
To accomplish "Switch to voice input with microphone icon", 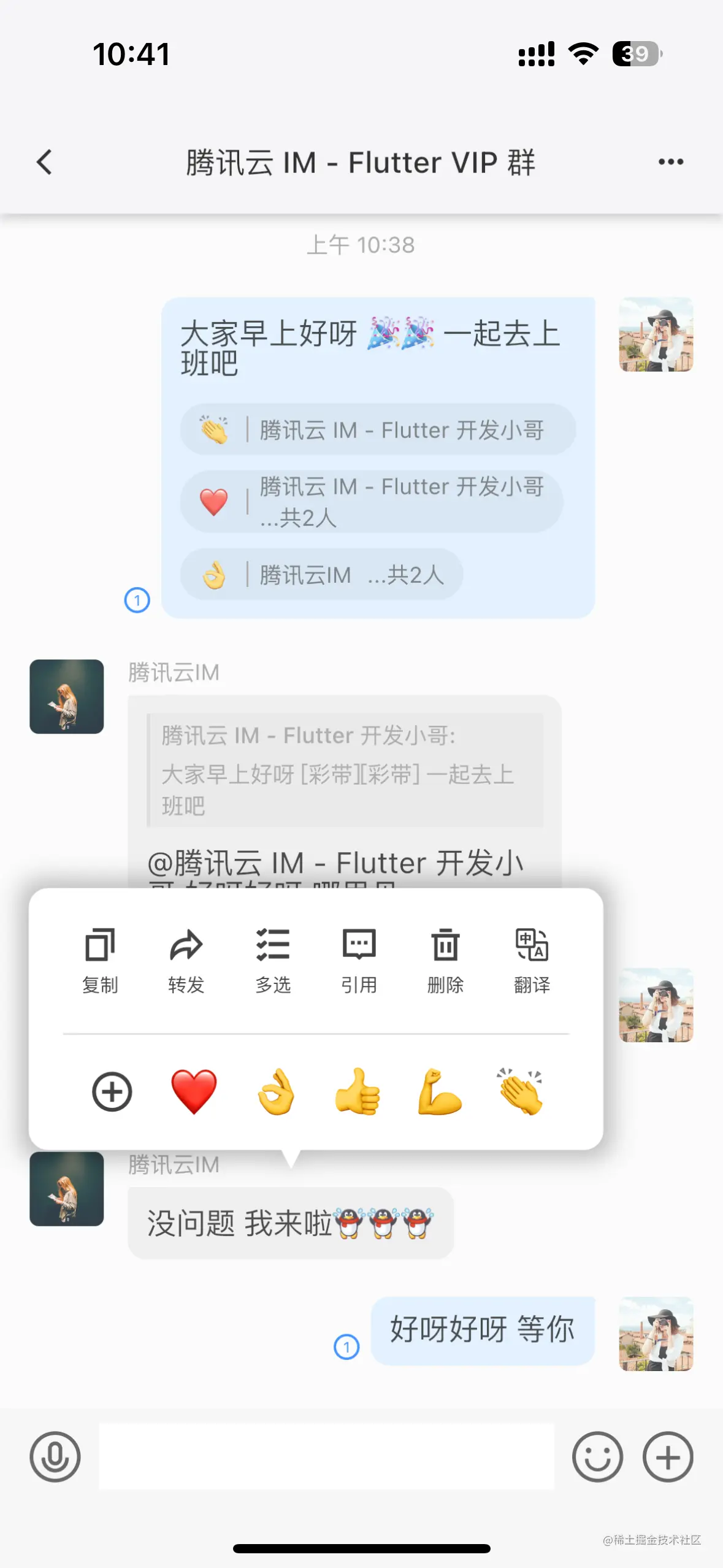I will 55,1456.
